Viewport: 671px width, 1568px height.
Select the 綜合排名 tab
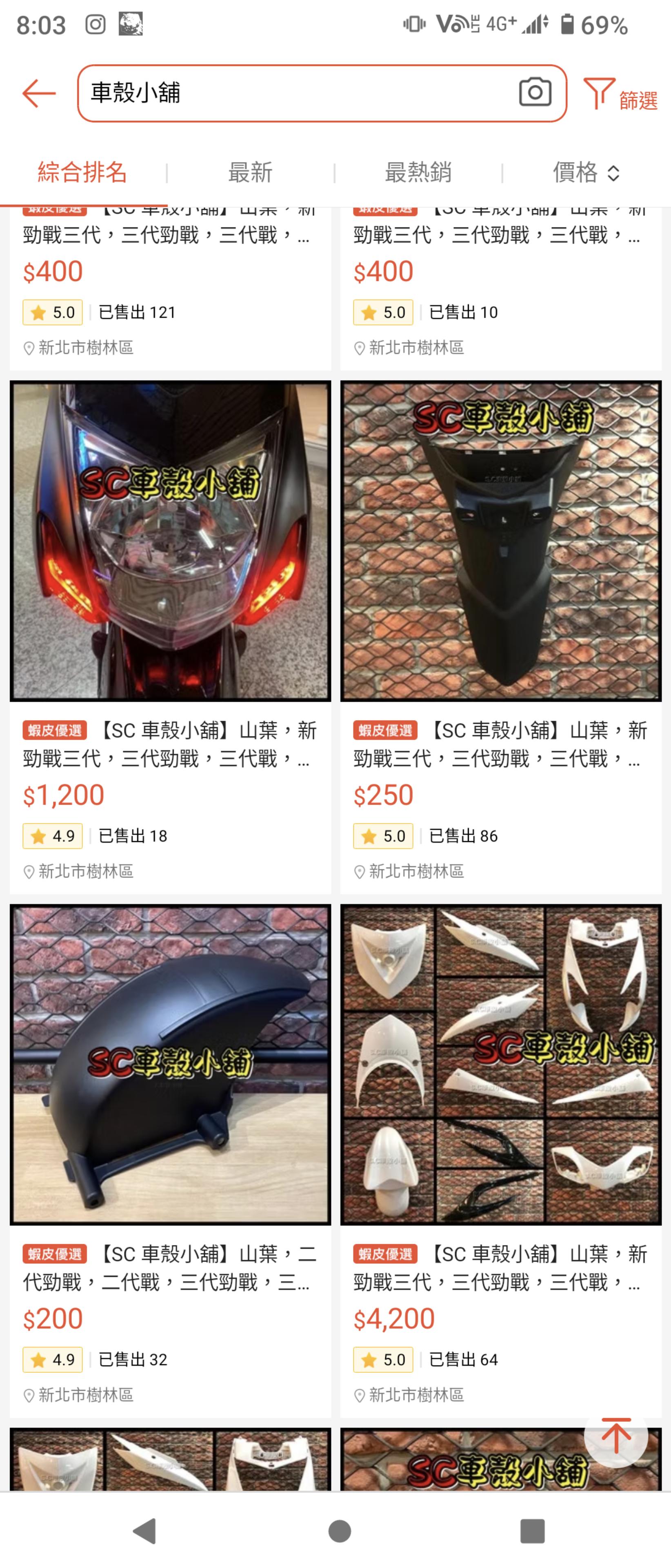[83, 172]
